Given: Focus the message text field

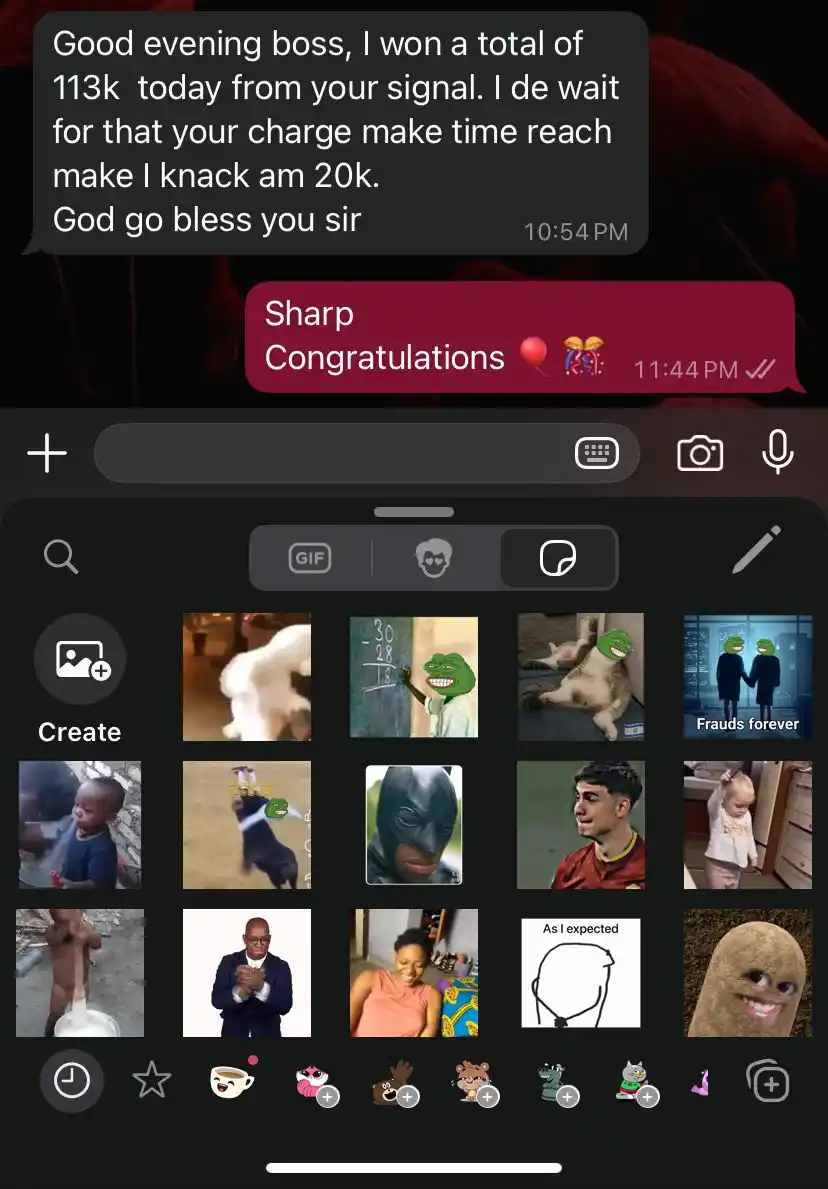Looking at the screenshot, I should tap(330, 454).
